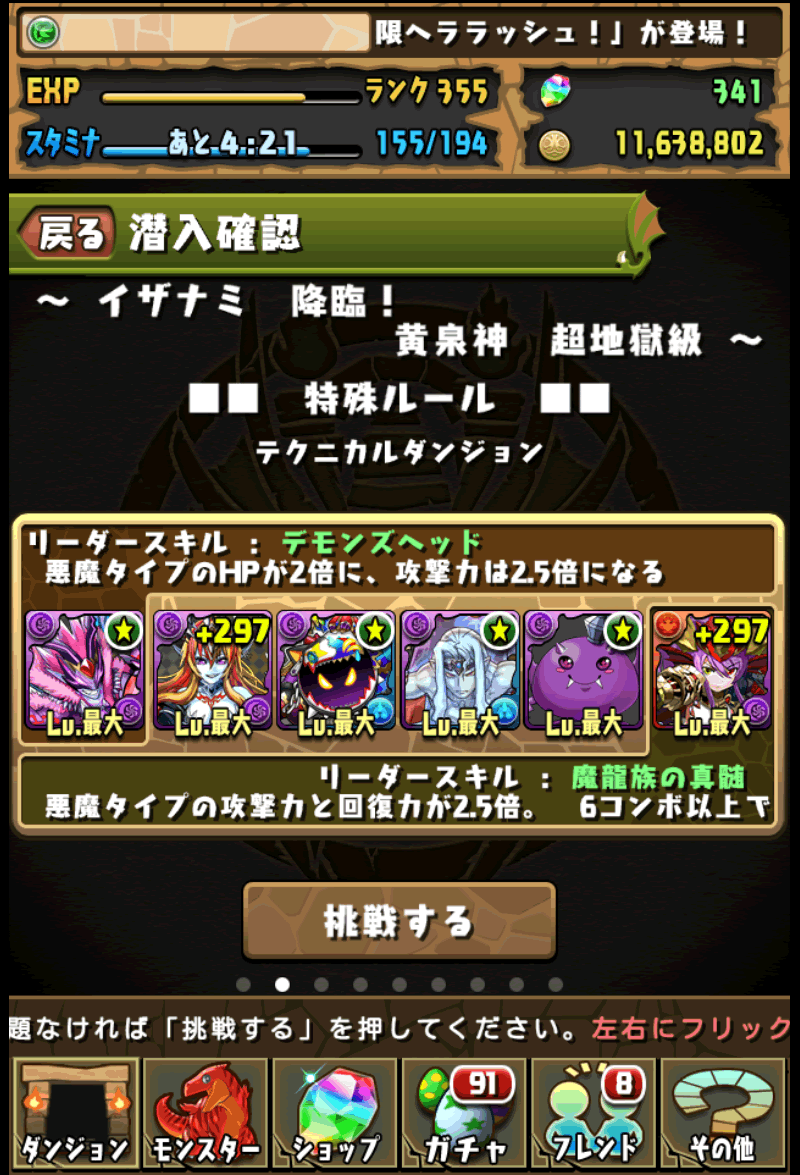Inspect the white-haired pale monster card
The width and height of the screenshot is (800, 1175).
click(x=459, y=673)
